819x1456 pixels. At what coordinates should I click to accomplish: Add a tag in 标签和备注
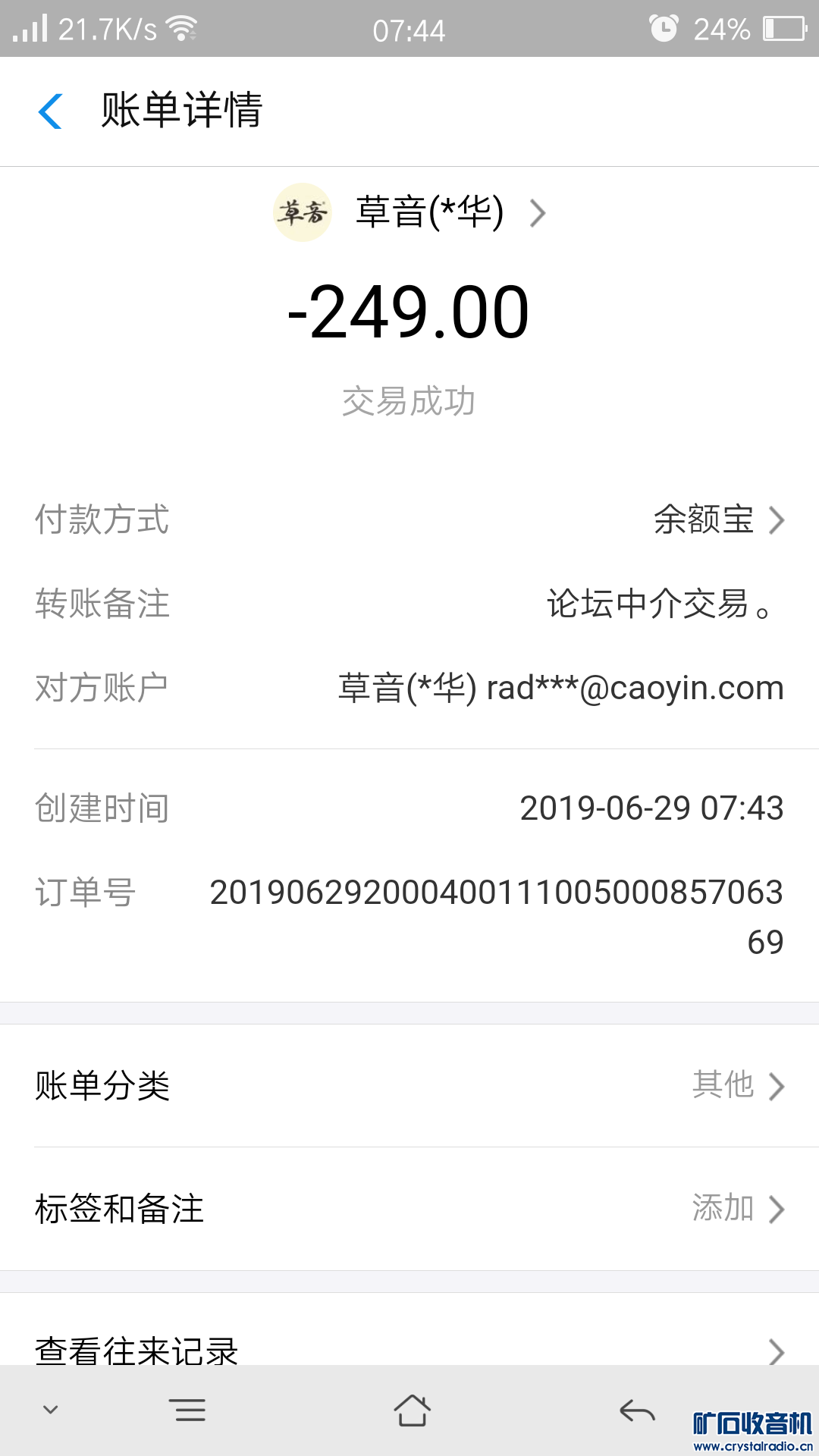click(x=409, y=1208)
